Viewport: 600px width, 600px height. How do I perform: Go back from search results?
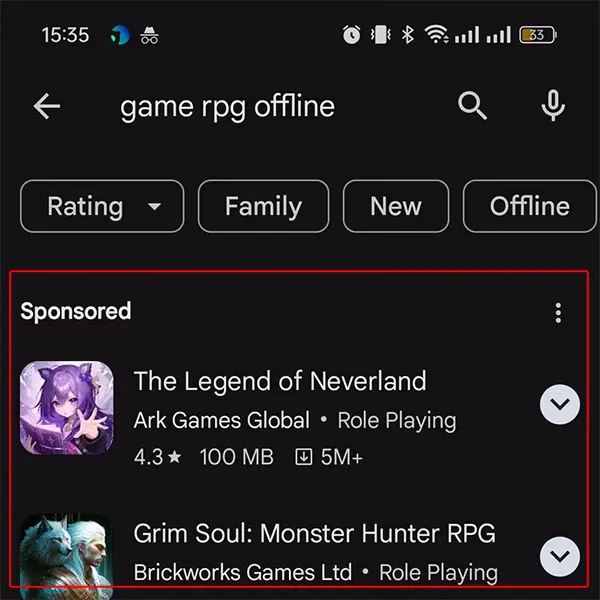[47, 107]
